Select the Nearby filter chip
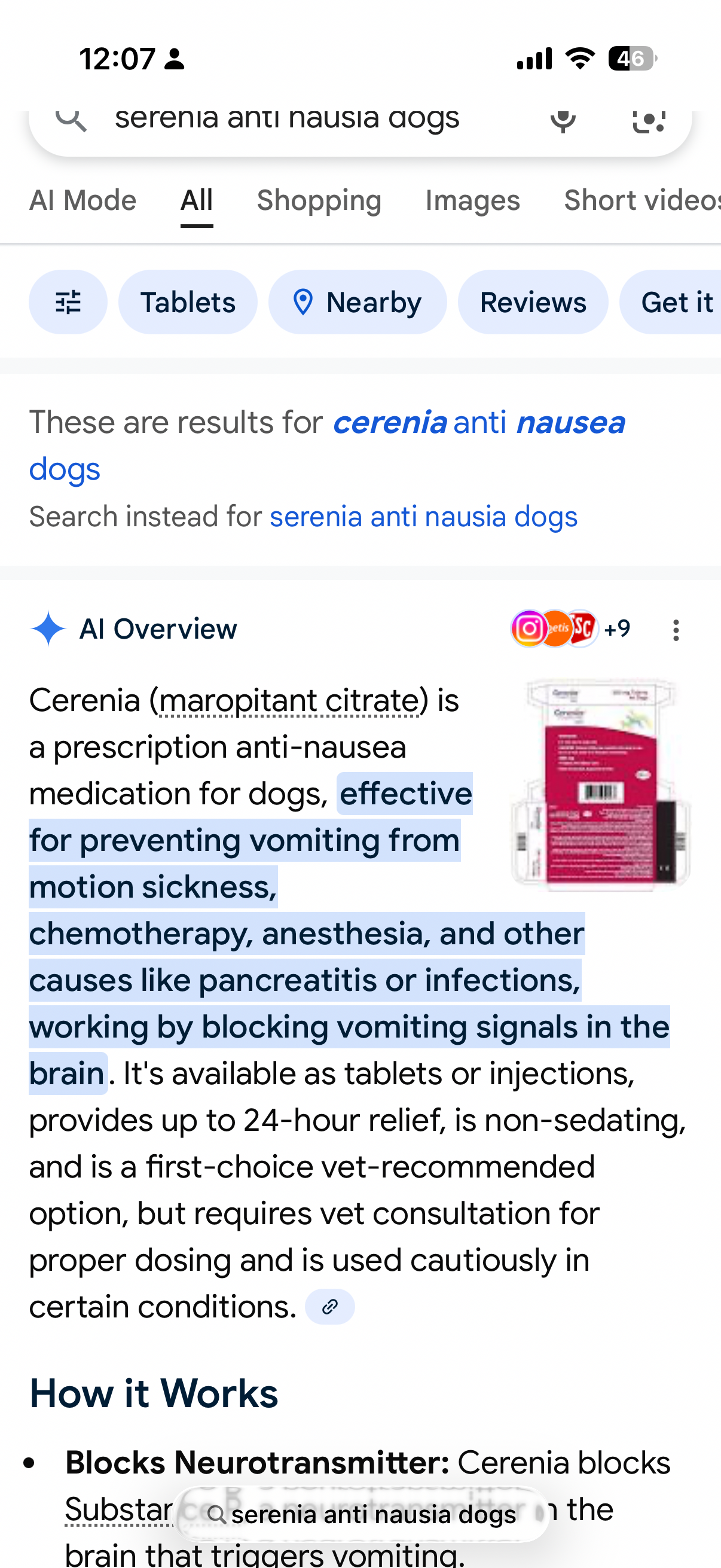Image resolution: width=721 pixels, height=1568 pixels. [358, 302]
